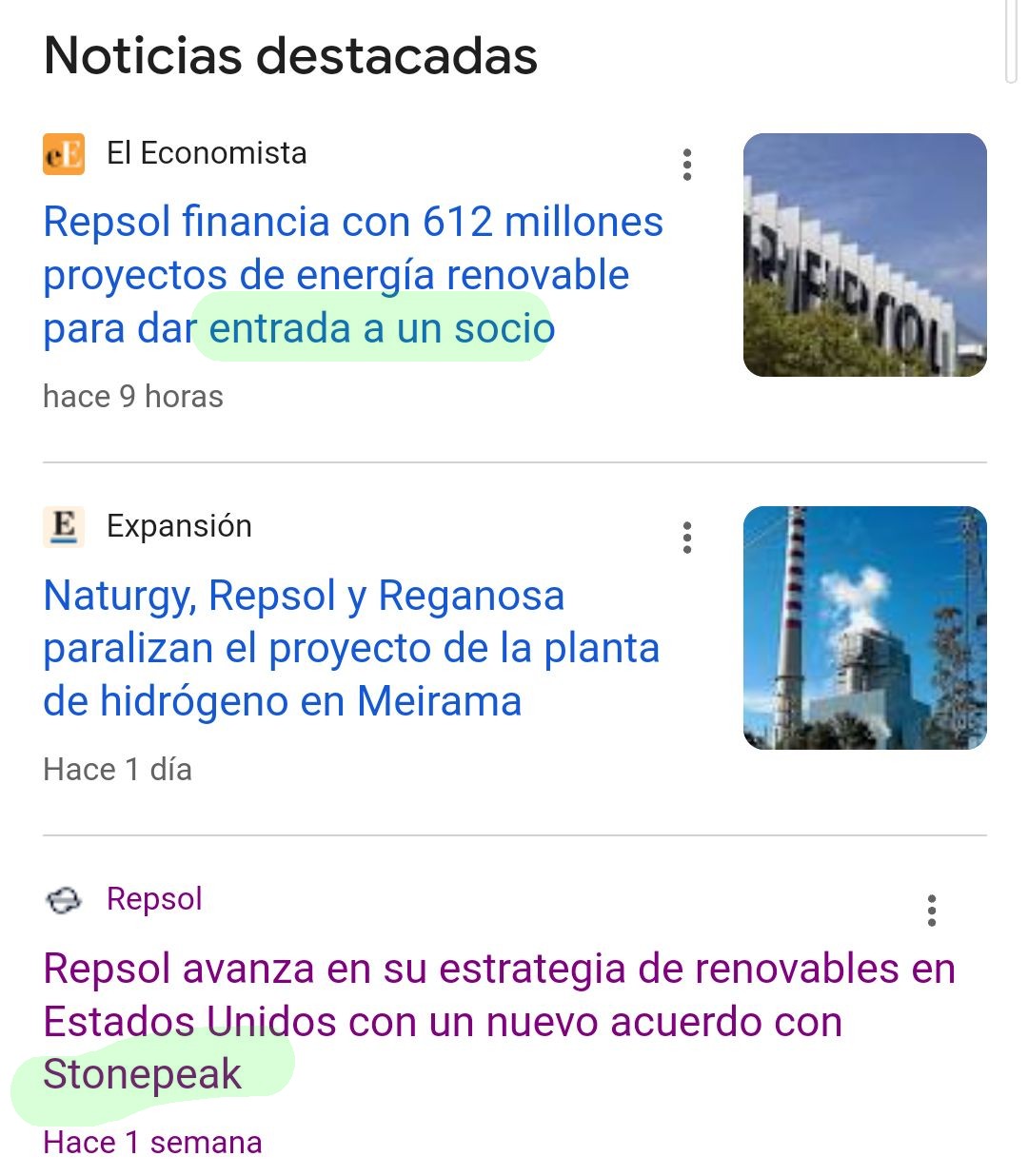Click the El Economista publisher icon
Viewport: 1028px width, 1176px height.
(x=64, y=152)
